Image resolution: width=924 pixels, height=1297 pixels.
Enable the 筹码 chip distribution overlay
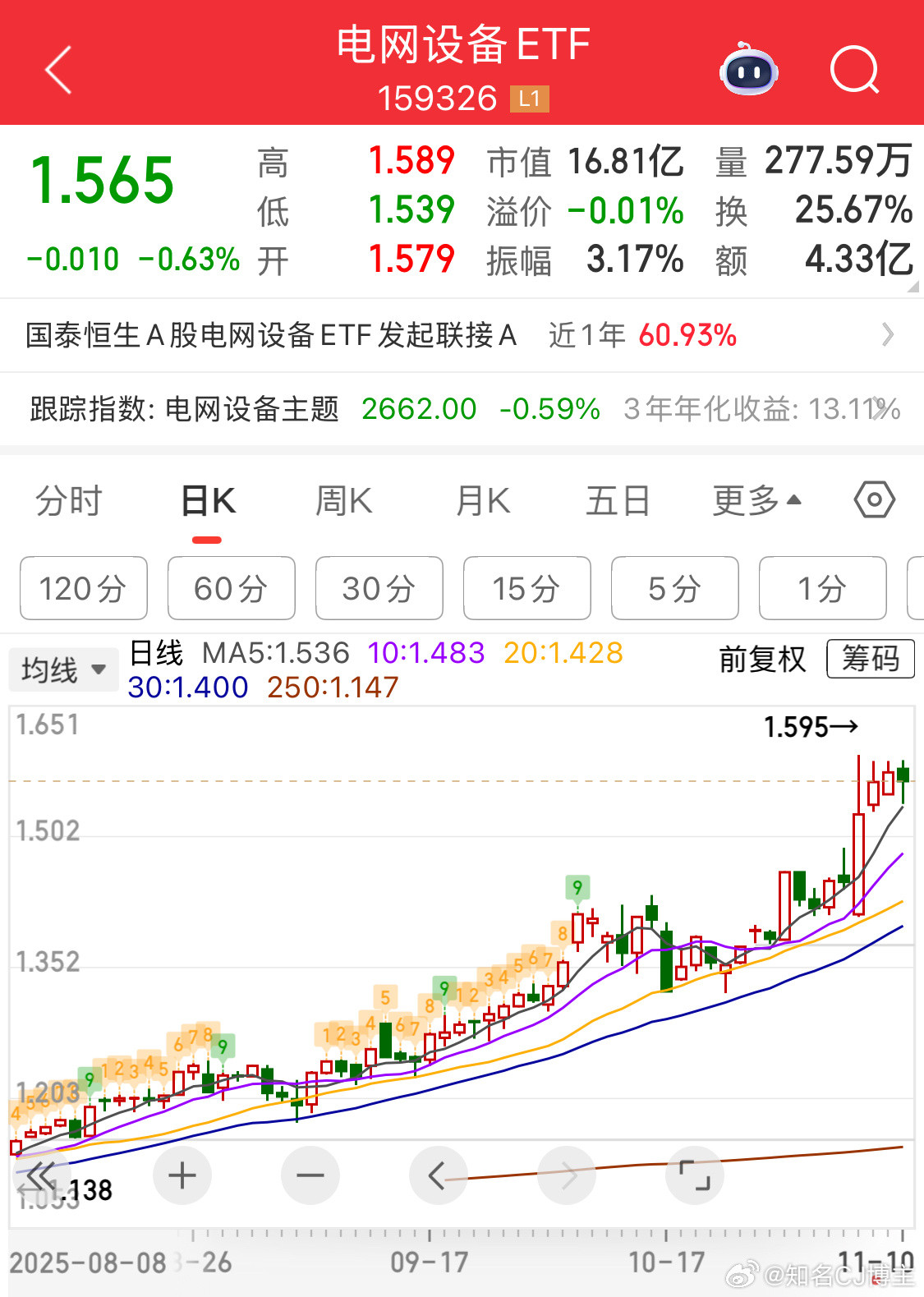[870, 660]
